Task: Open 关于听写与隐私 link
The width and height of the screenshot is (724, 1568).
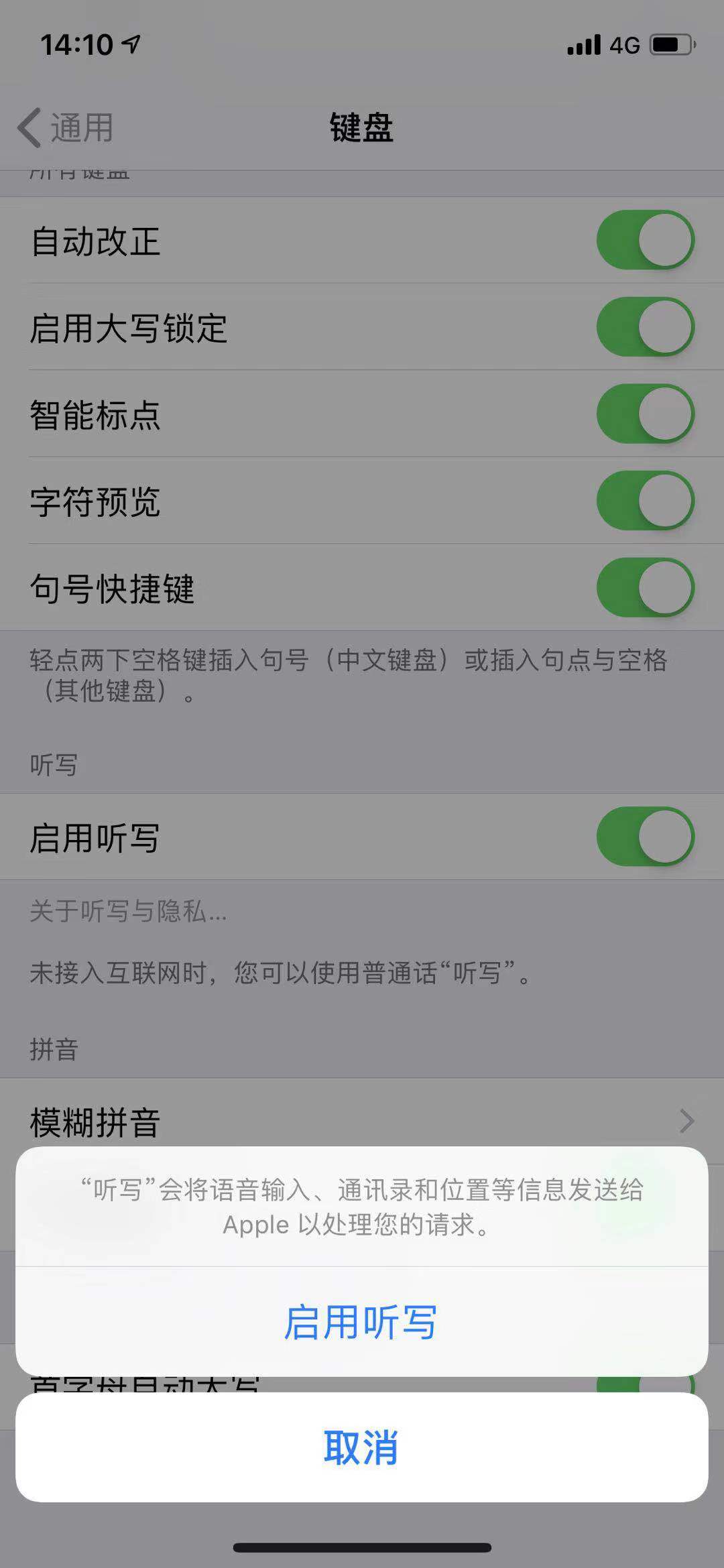Action: click(129, 911)
